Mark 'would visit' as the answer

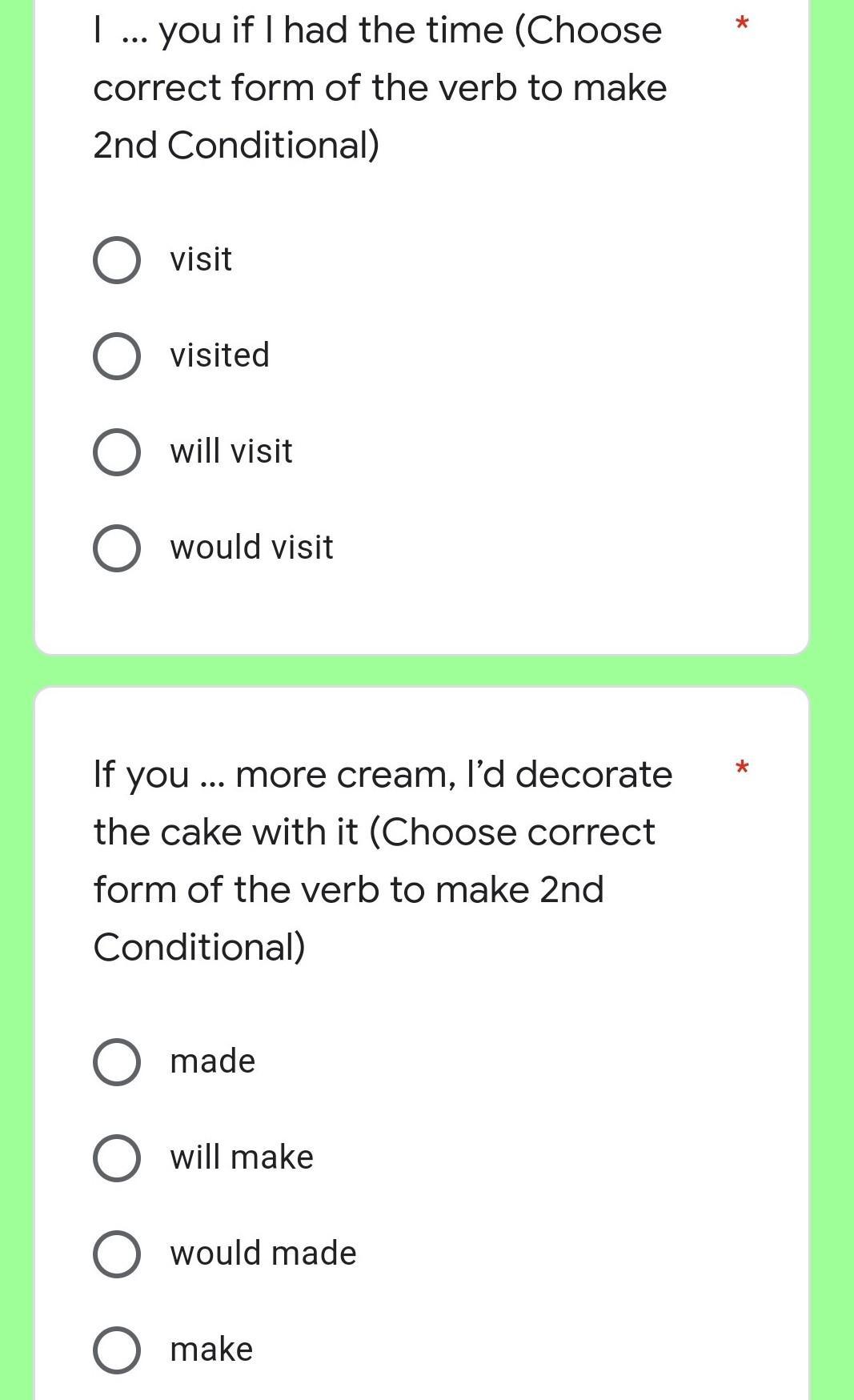pos(117,548)
